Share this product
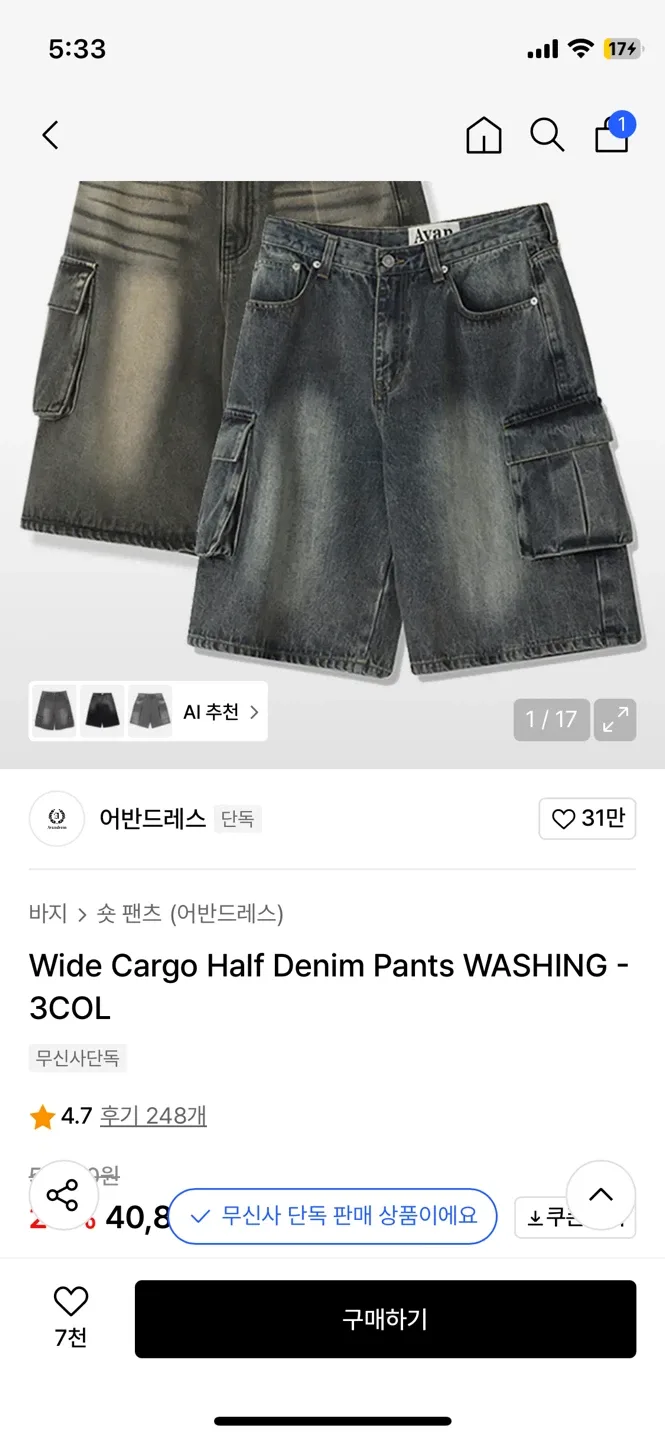 pyautogui.click(x=62, y=1195)
